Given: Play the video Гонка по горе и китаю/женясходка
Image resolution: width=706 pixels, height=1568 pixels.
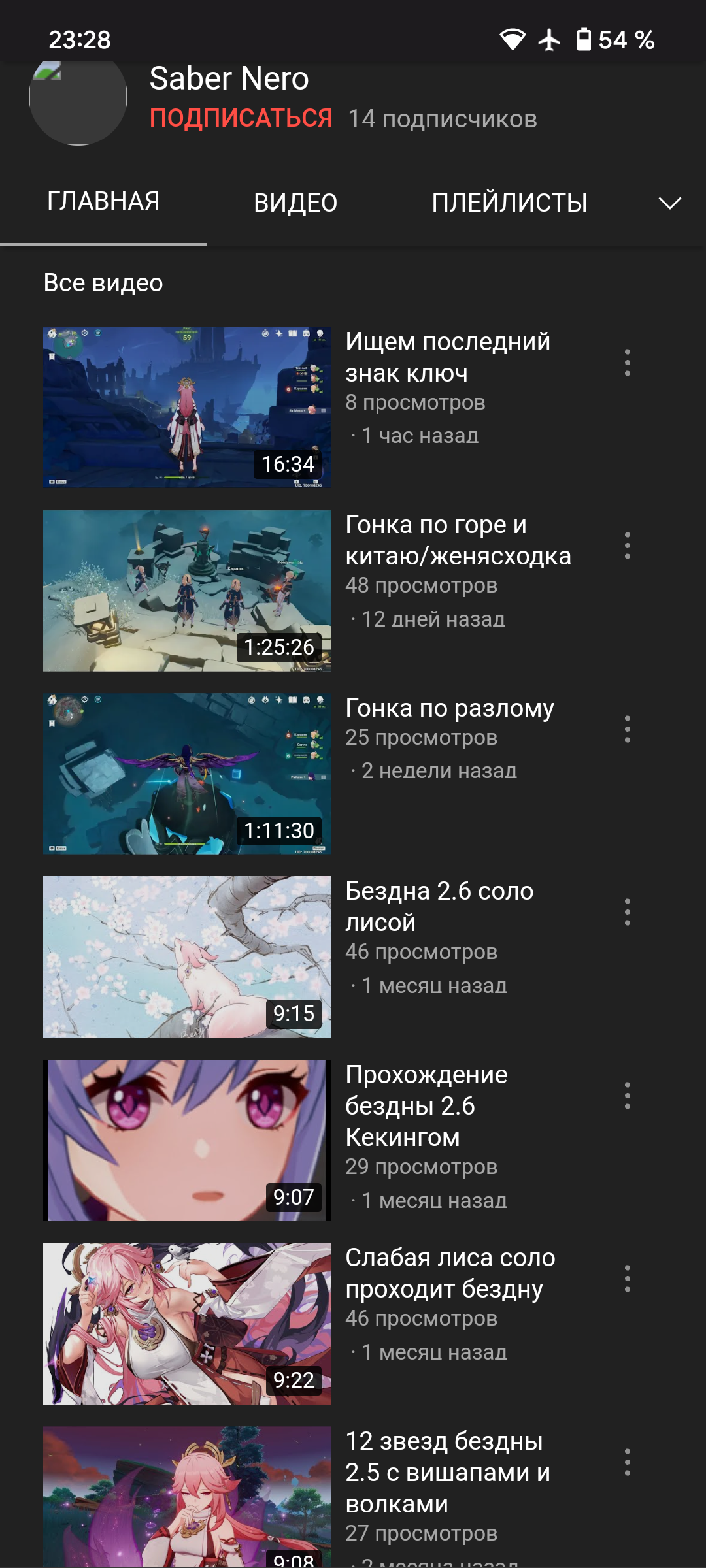Looking at the screenshot, I should click(187, 591).
